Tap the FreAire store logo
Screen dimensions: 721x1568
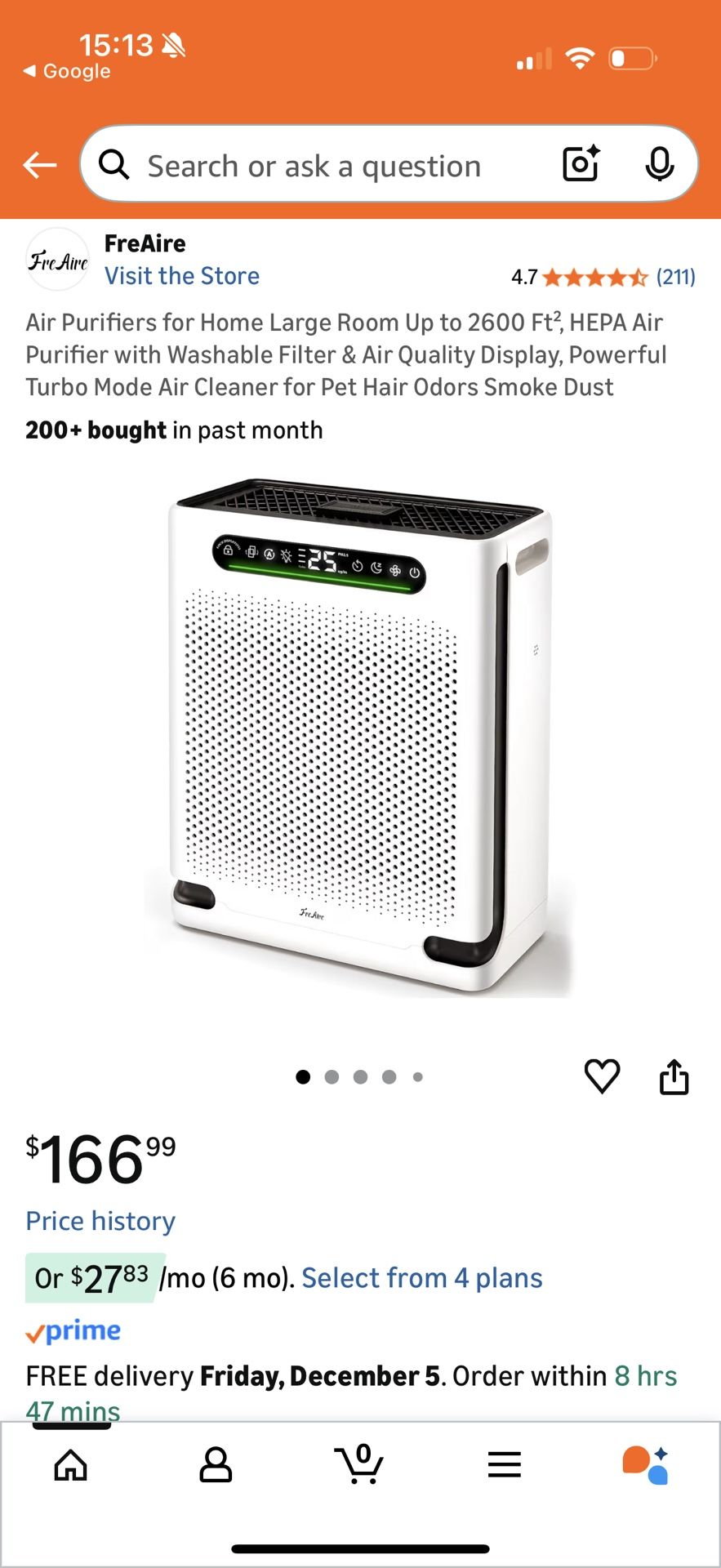(x=57, y=260)
